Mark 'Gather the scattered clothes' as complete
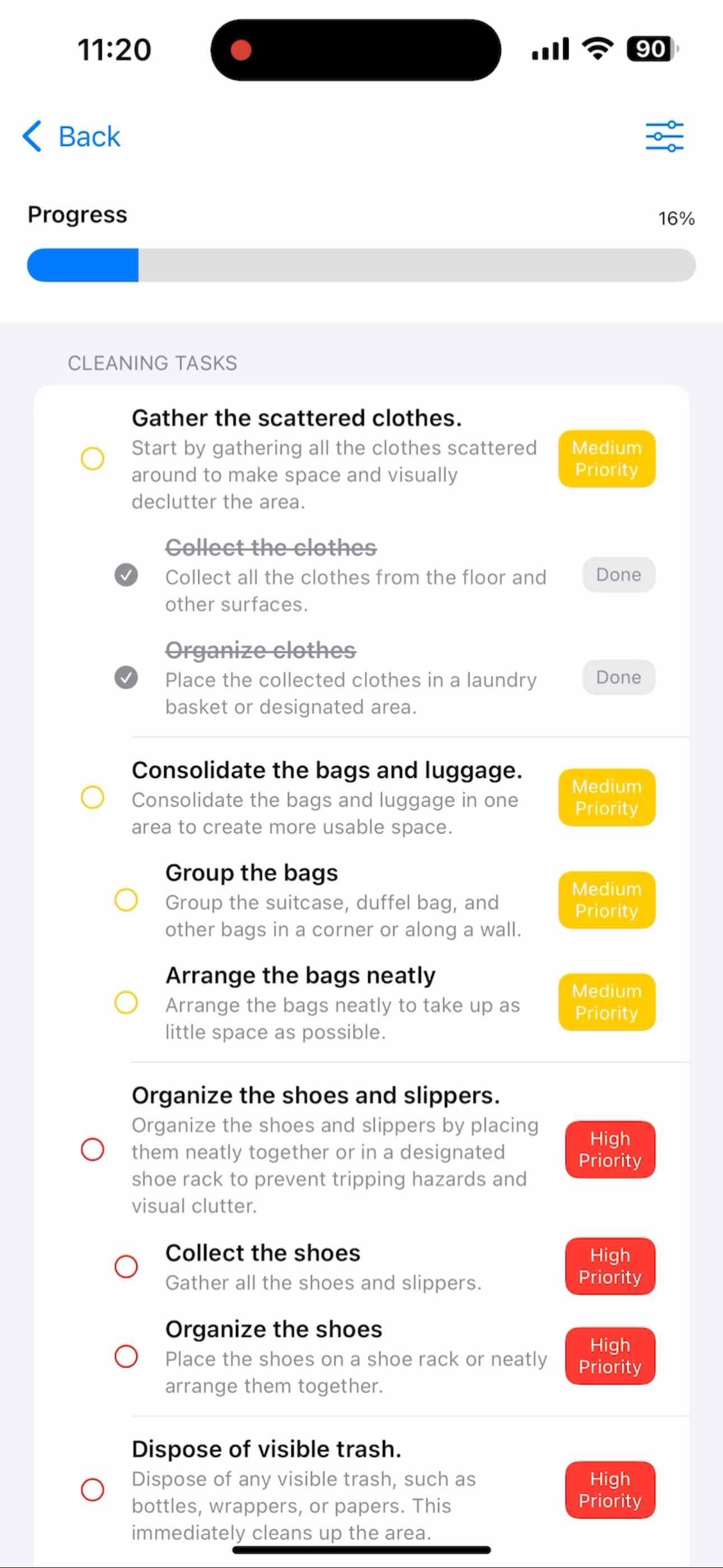This screenshot has width=723, height=1568. (92, 458)
